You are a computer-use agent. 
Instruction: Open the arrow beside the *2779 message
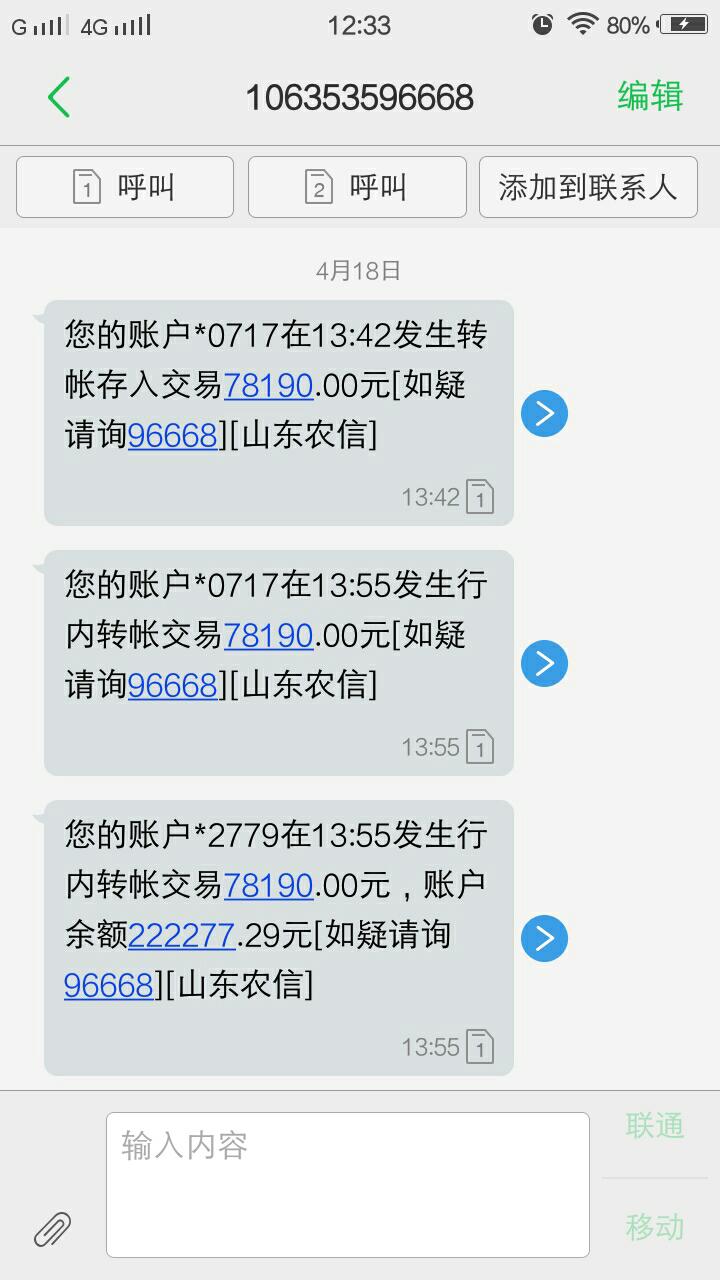coord(544,938)
